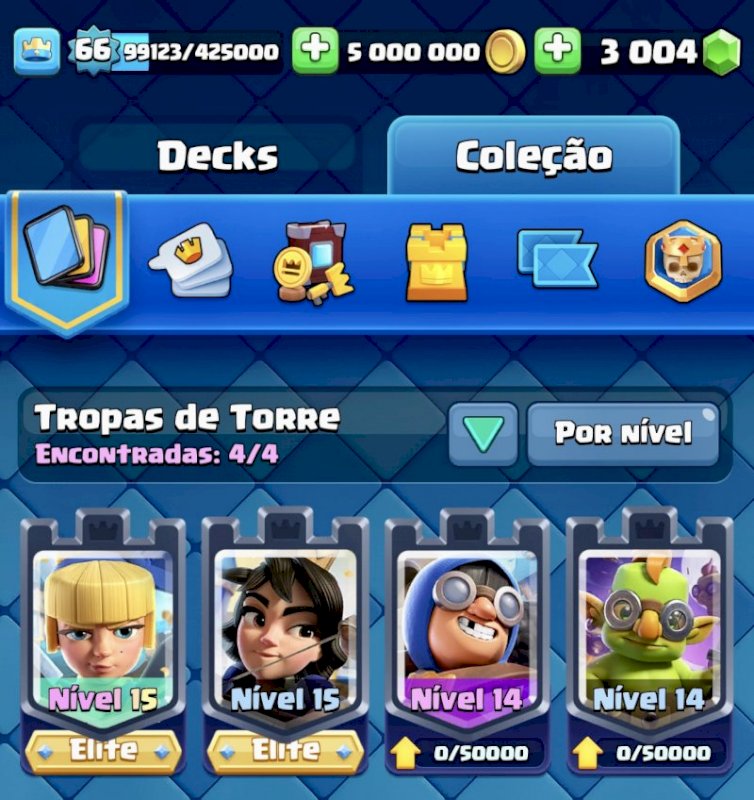Add more gold with the plus button
Viewport: 754px width, 800px height.
315,51
